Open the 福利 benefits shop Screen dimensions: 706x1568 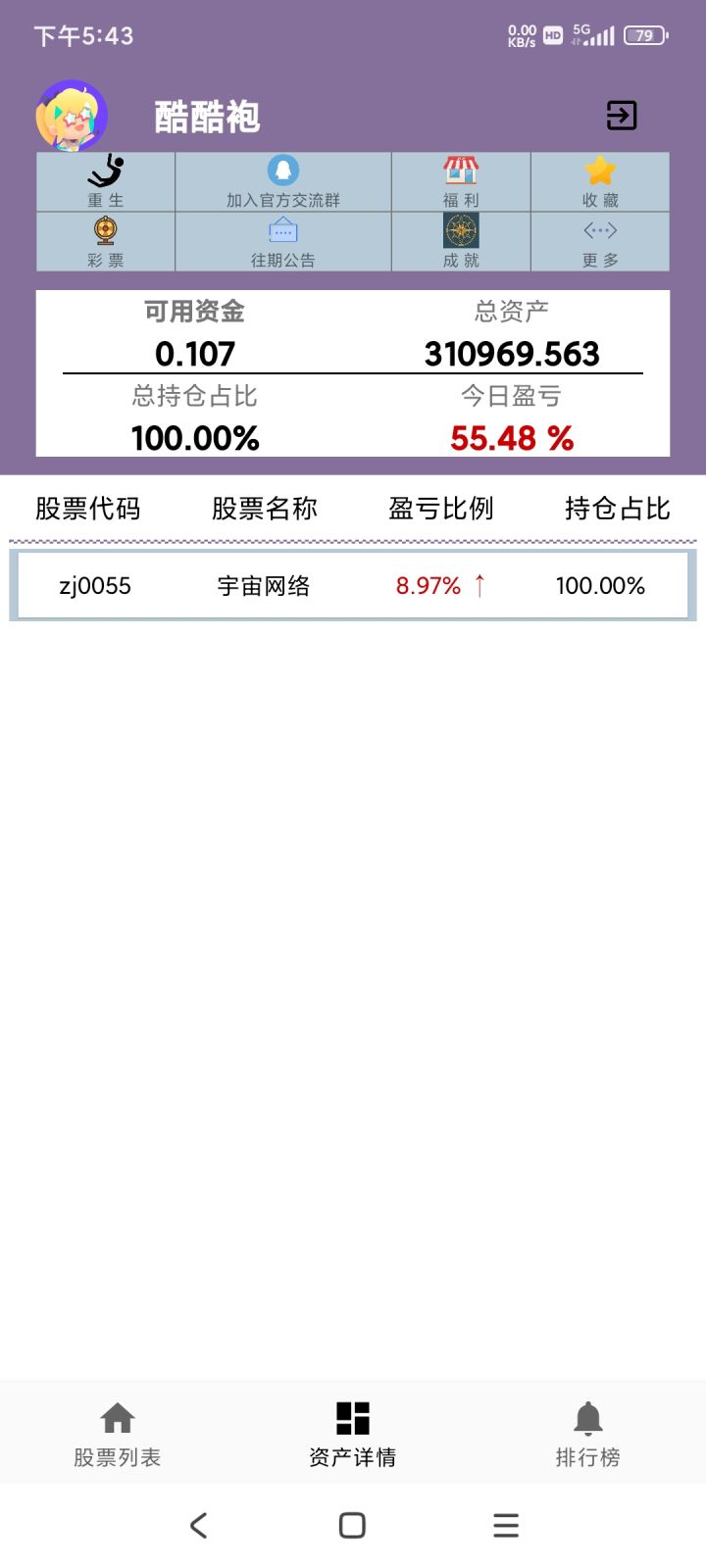click(x=461, y=181)
